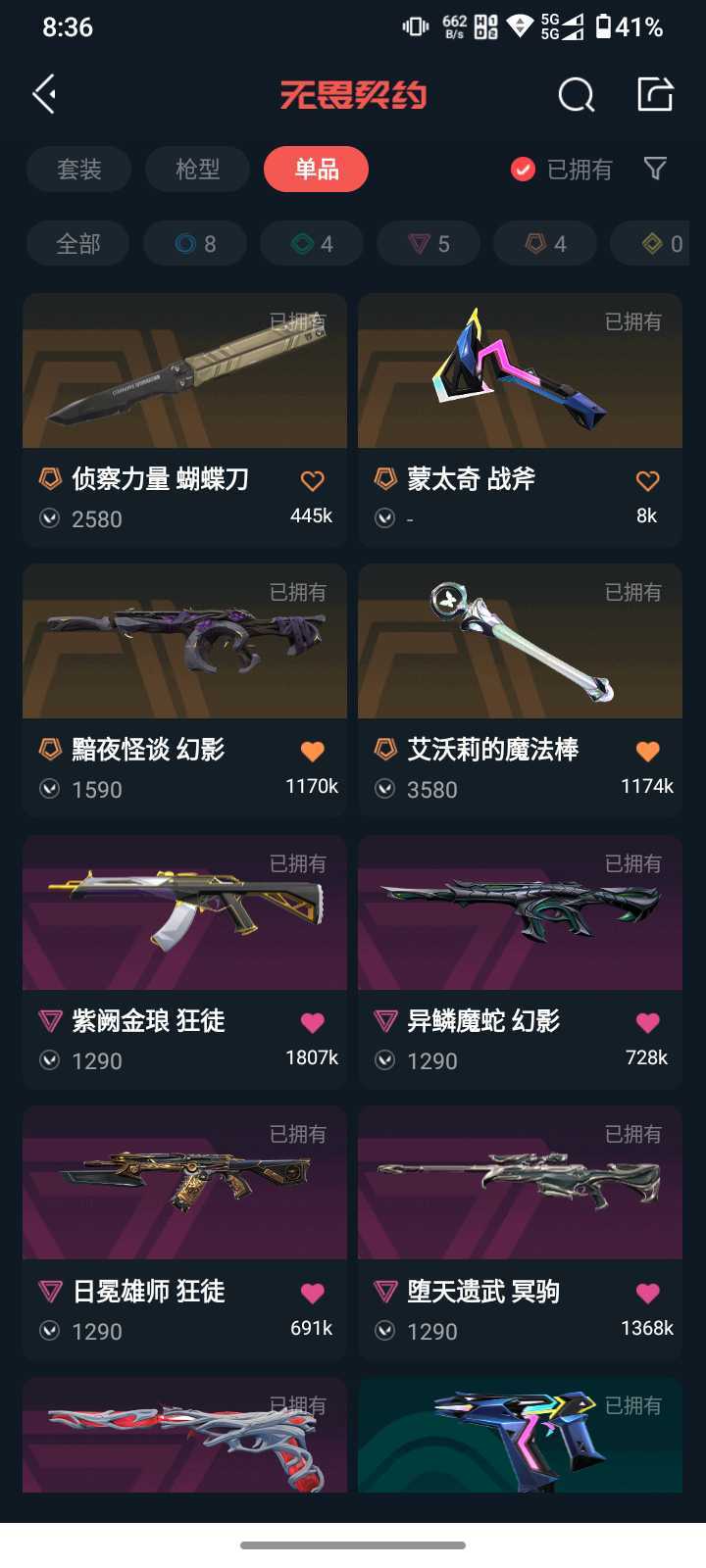The height and width of the screenshot is (1568, 706).
Task: Tap the heart on 异鳞魔蛇 幻影
Action: click(x=647, y=1023)
